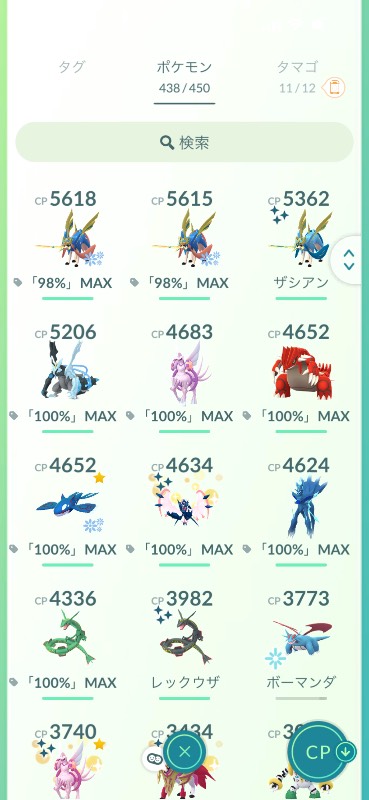Switch to the タグ tab

[71, 67]
